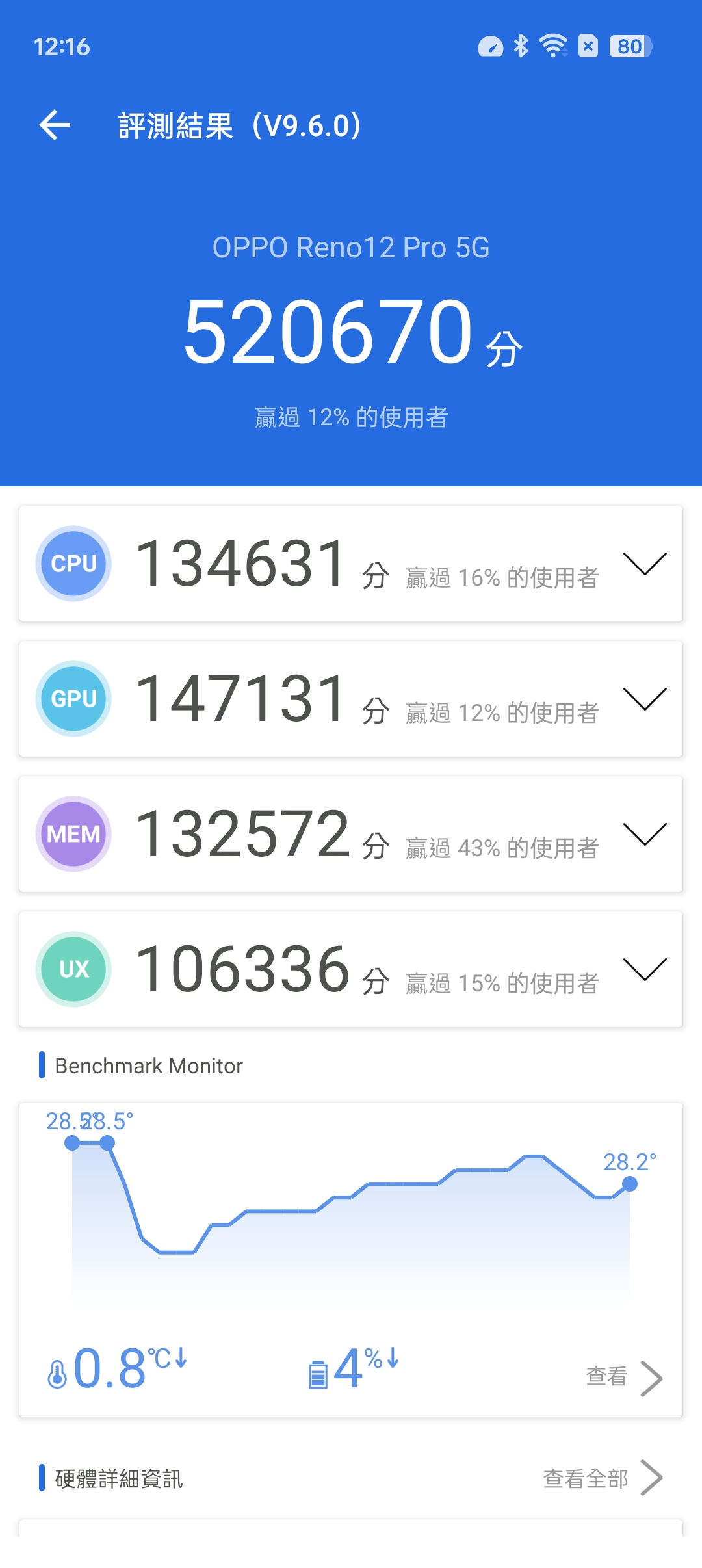Go back using the top-left arrow
The height and width of the screenshot is (1568, 702).
[x=55, y=125]
